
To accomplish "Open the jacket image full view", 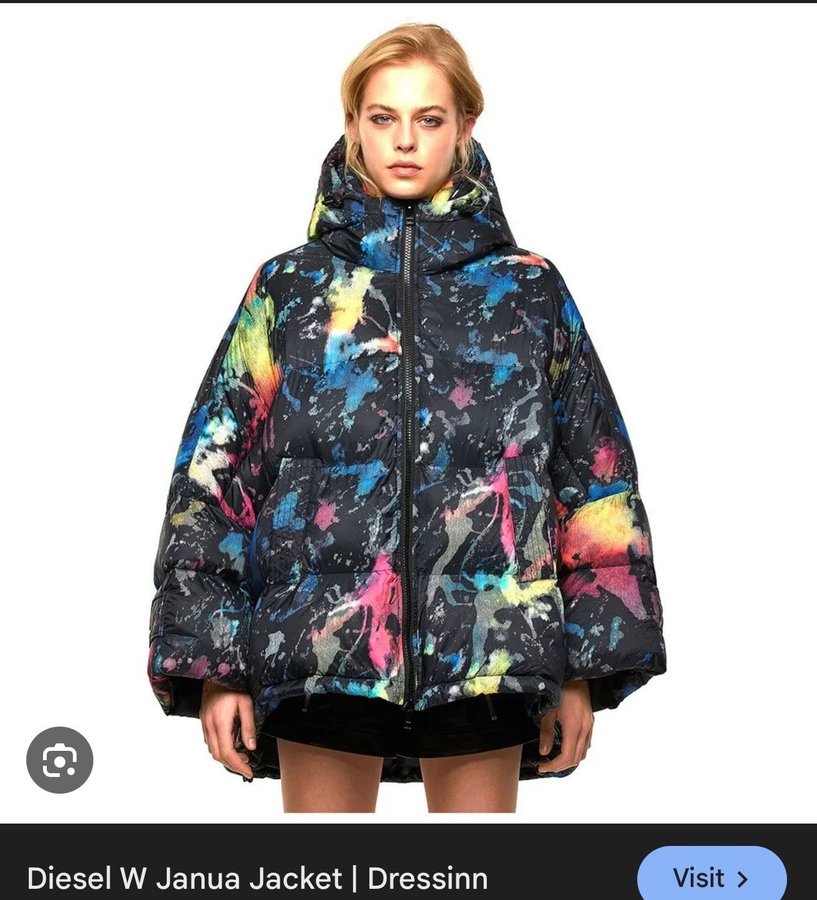I will point(408,420).
